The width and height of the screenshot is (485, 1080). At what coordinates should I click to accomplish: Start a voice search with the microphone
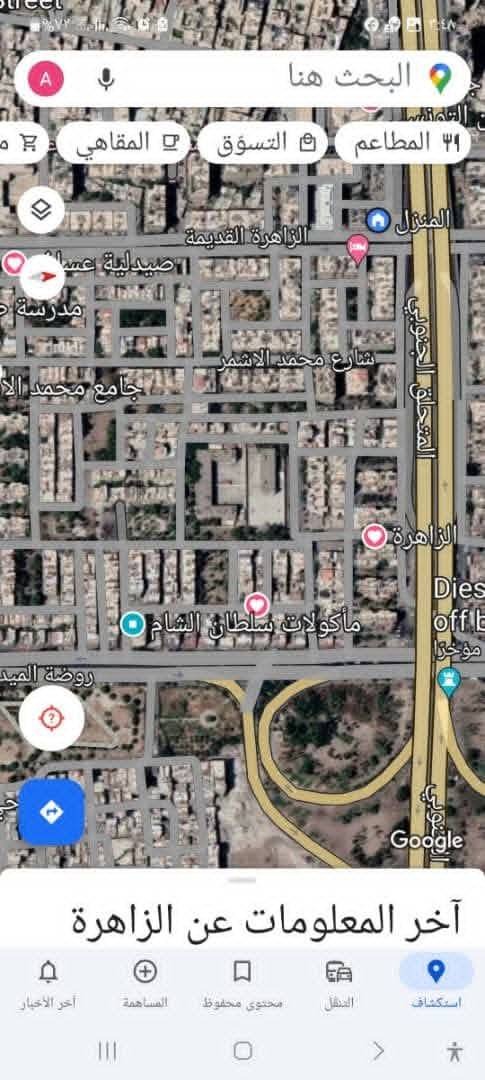(105, 79)
